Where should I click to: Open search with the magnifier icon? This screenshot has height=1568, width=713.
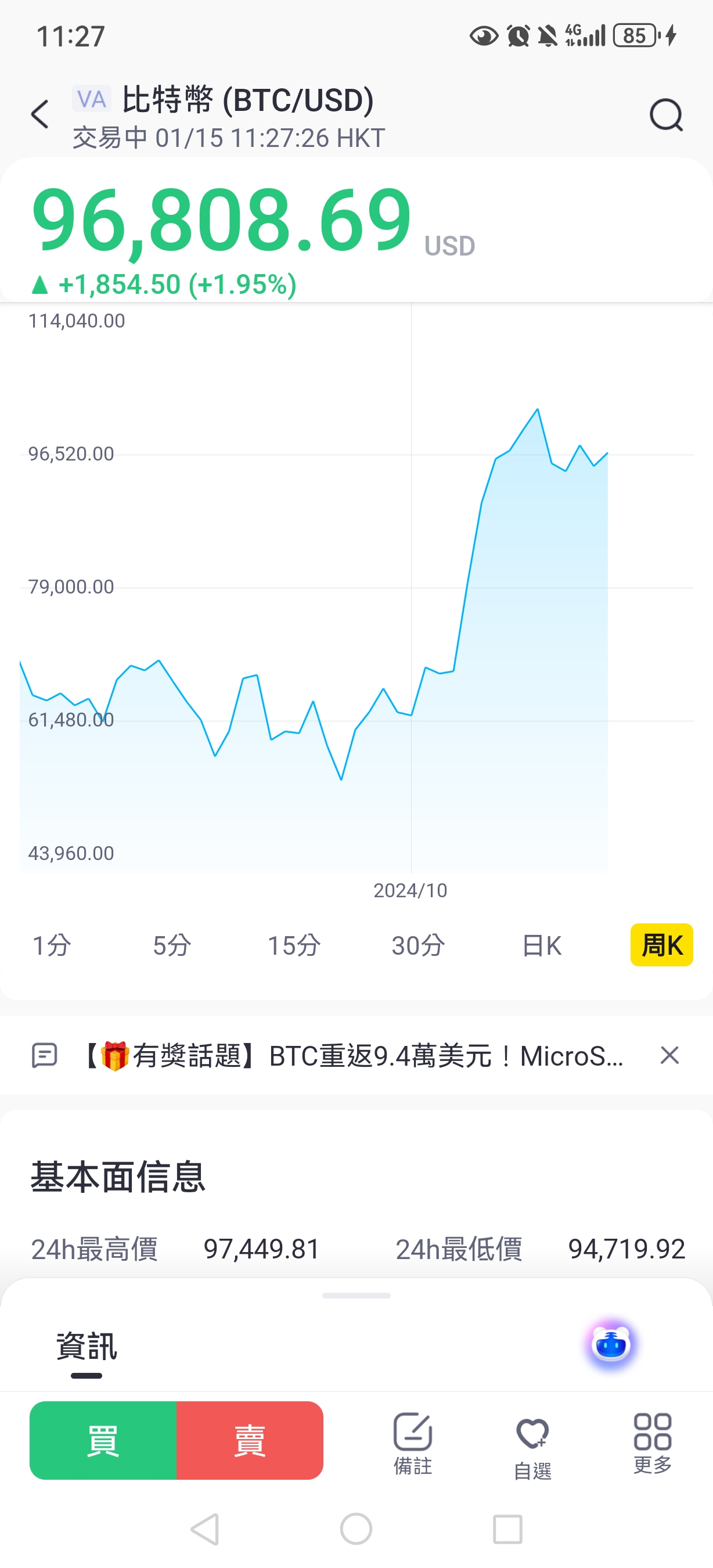pyautogui.click(x=667, y=116)
